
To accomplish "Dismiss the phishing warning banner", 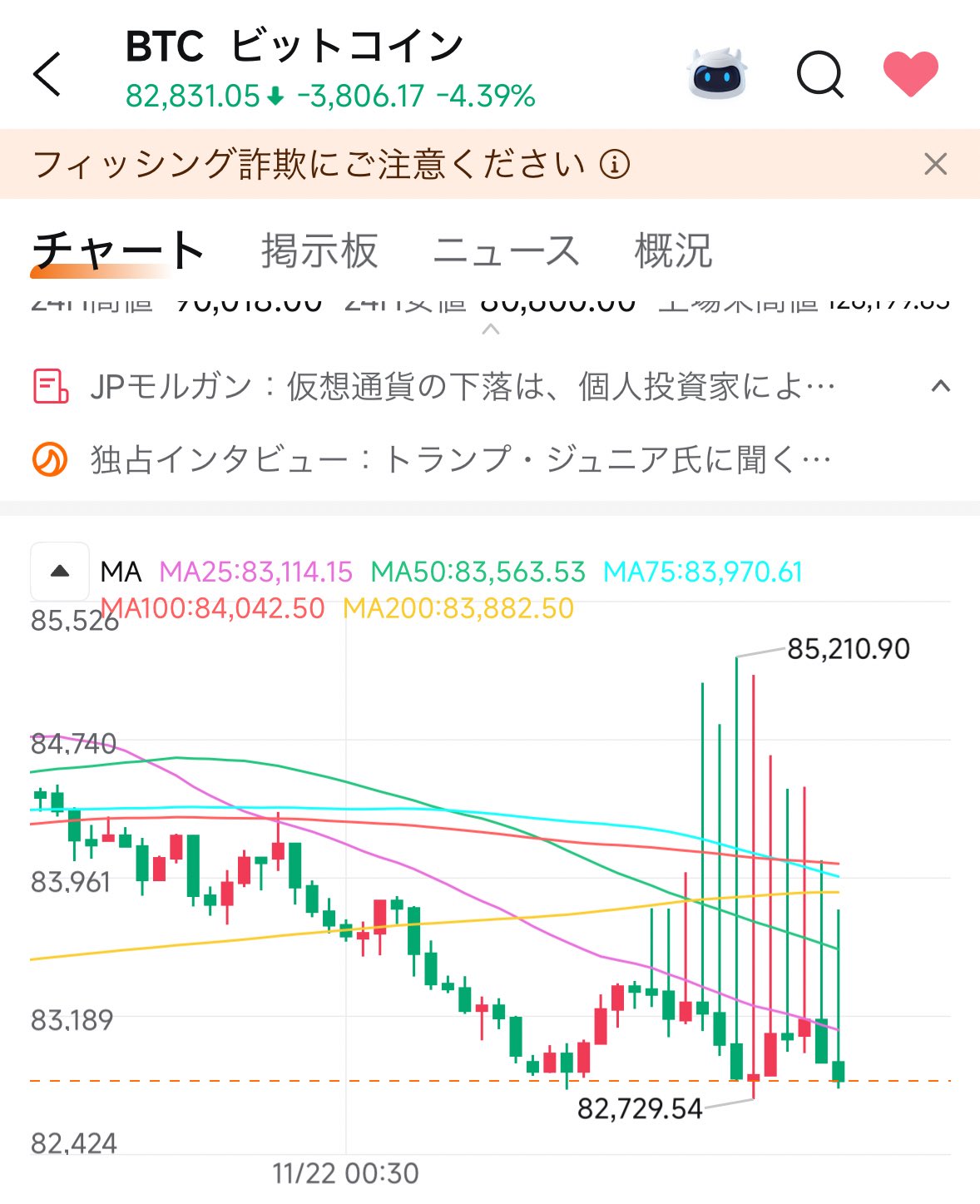I will pyautogui.click(x=935, y=164).
